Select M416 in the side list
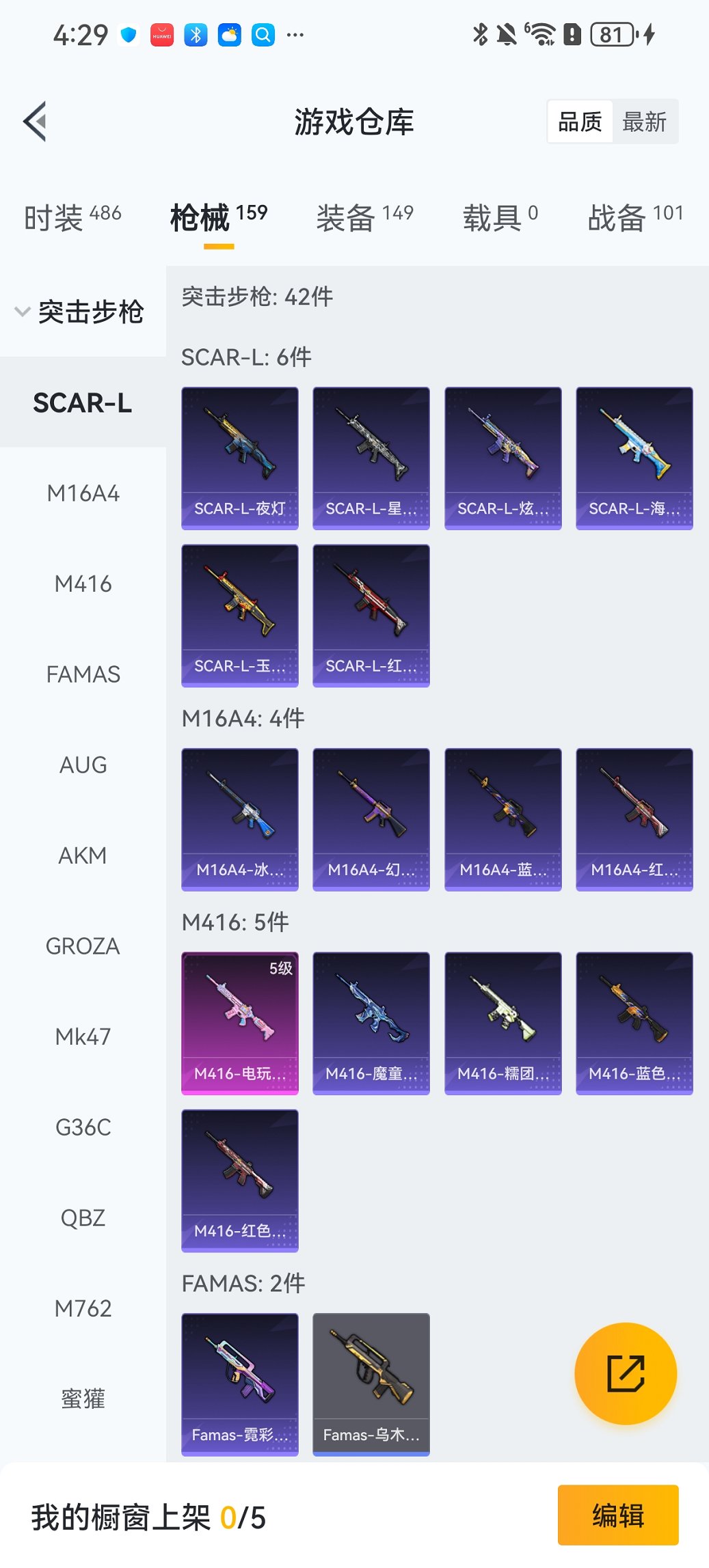 coord(83,584)
